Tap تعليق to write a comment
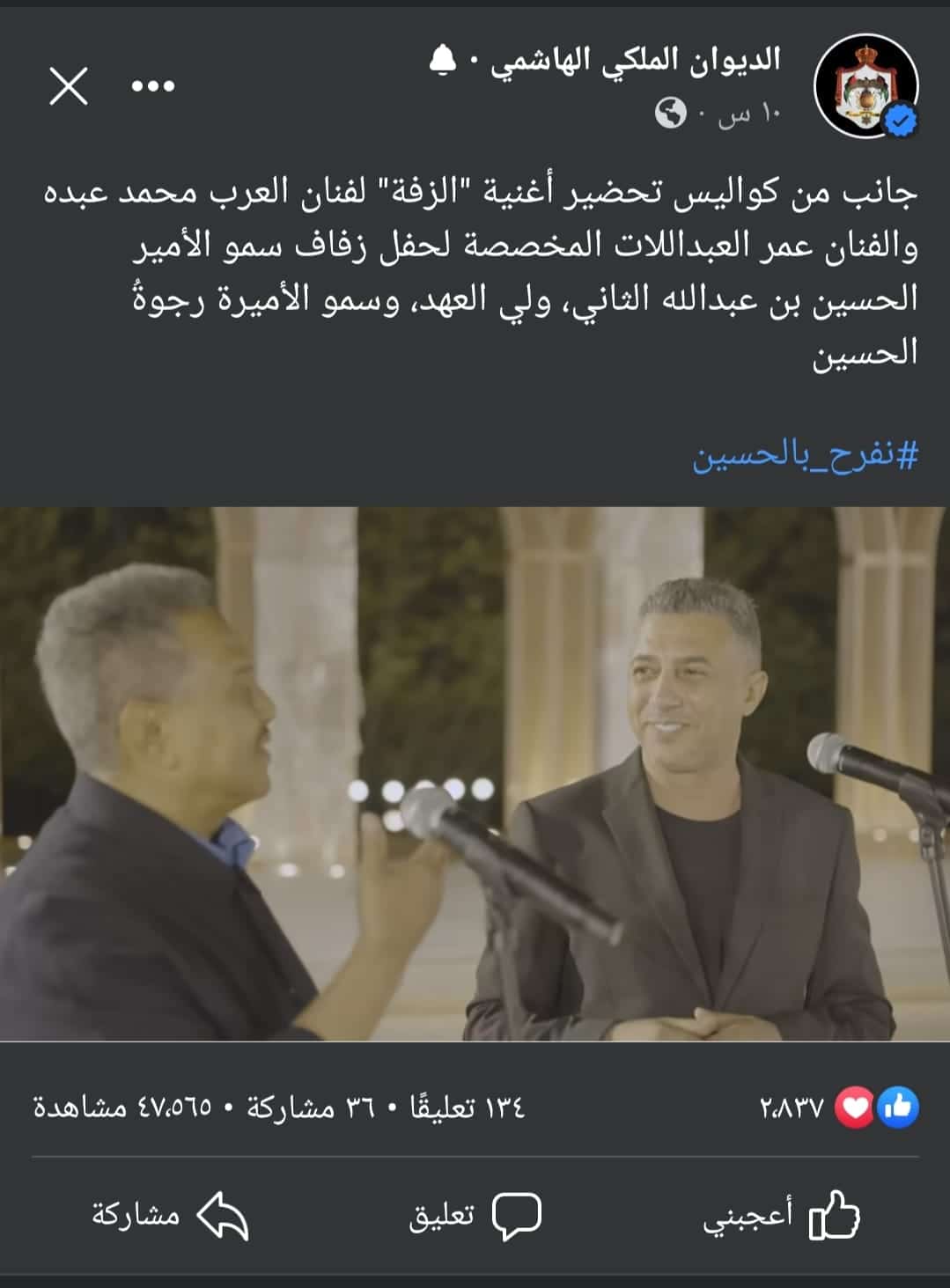 click(x=475, y=1216)
